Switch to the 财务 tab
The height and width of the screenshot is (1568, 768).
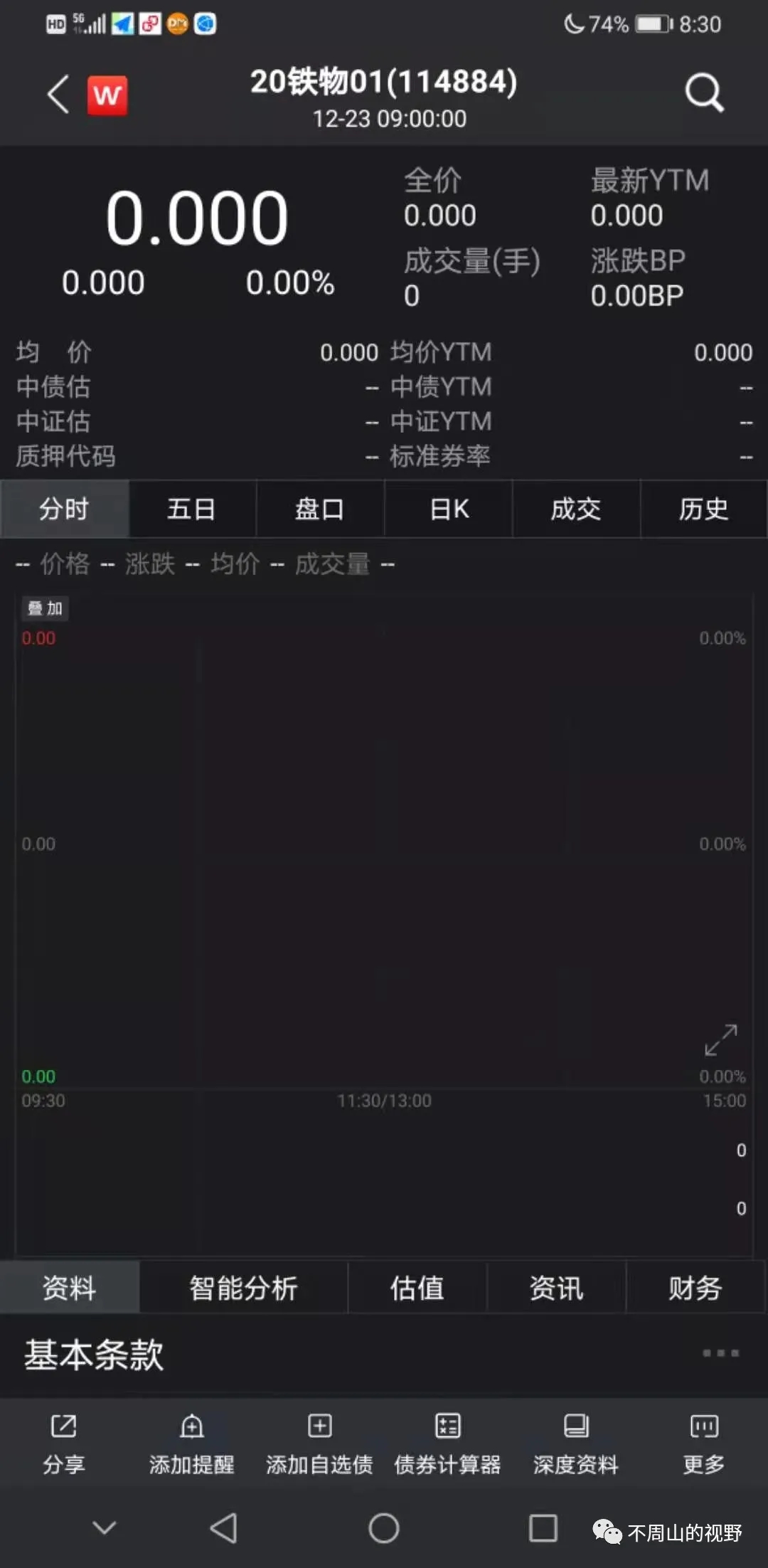click(x=695, y=1288)
